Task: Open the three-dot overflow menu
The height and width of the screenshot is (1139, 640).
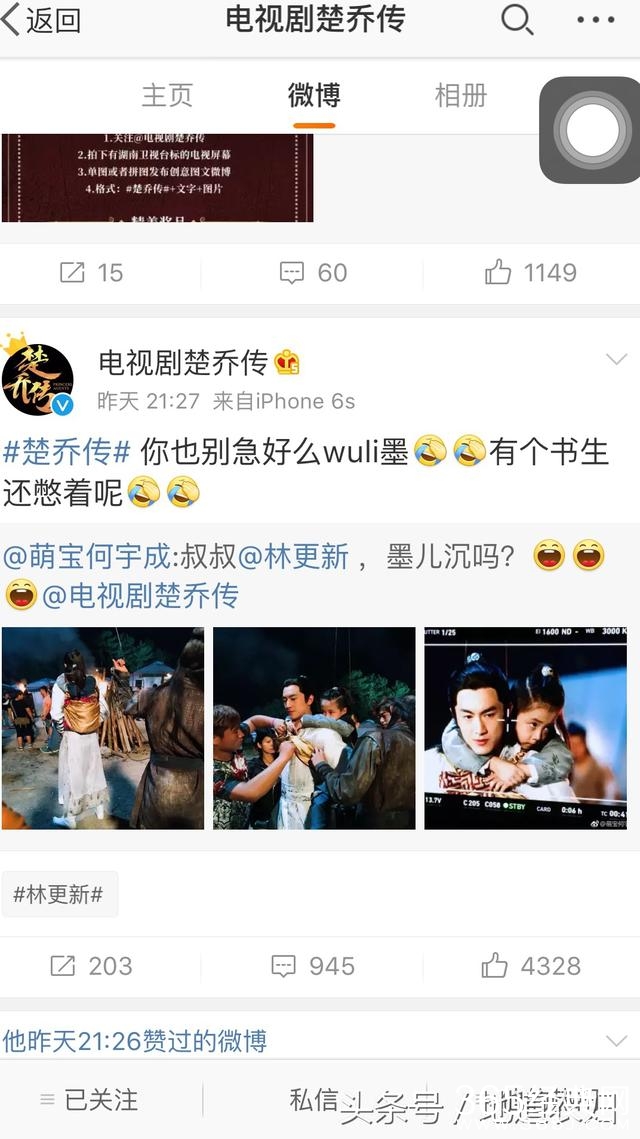Action: pyautogui.click(x=596, y=20)
